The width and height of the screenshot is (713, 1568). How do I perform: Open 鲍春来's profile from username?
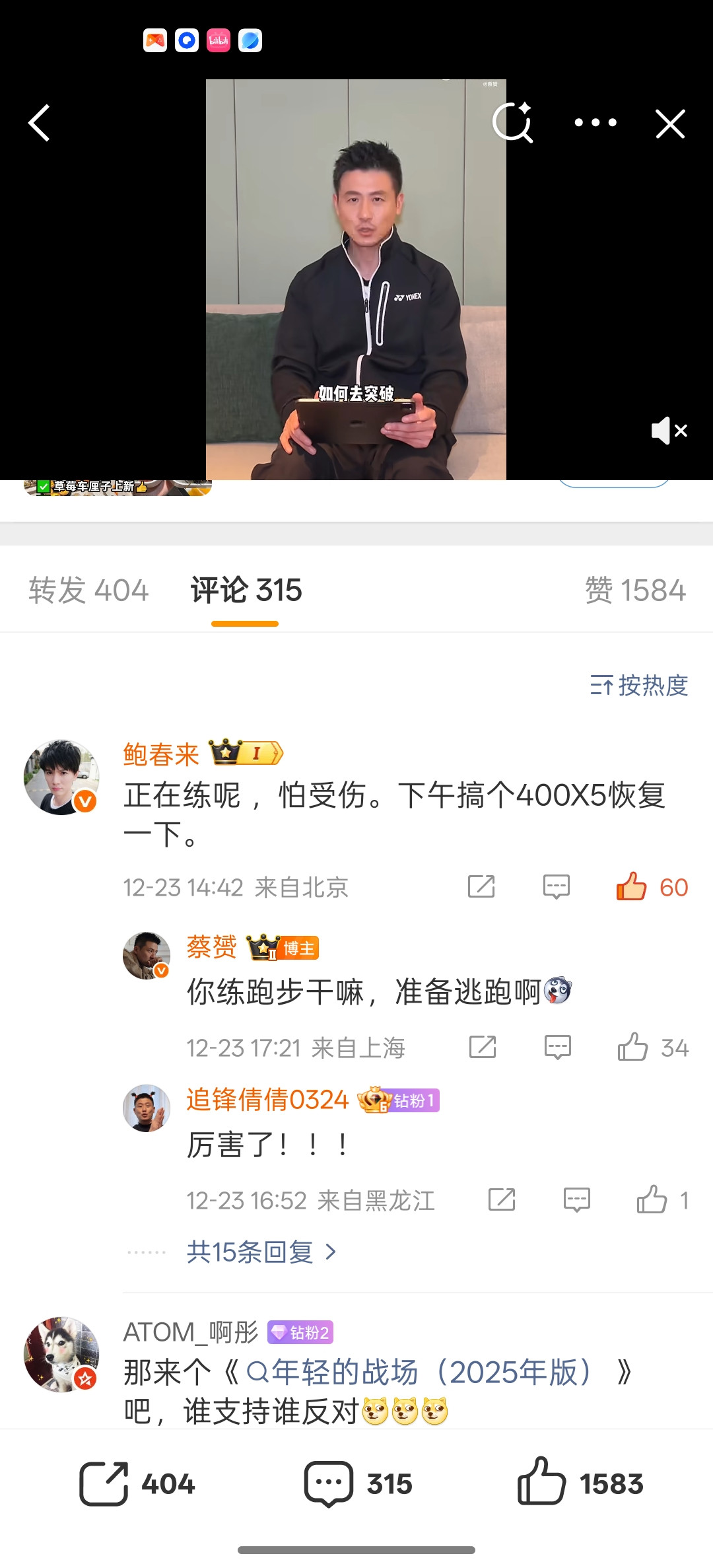[x=161, y=754]
